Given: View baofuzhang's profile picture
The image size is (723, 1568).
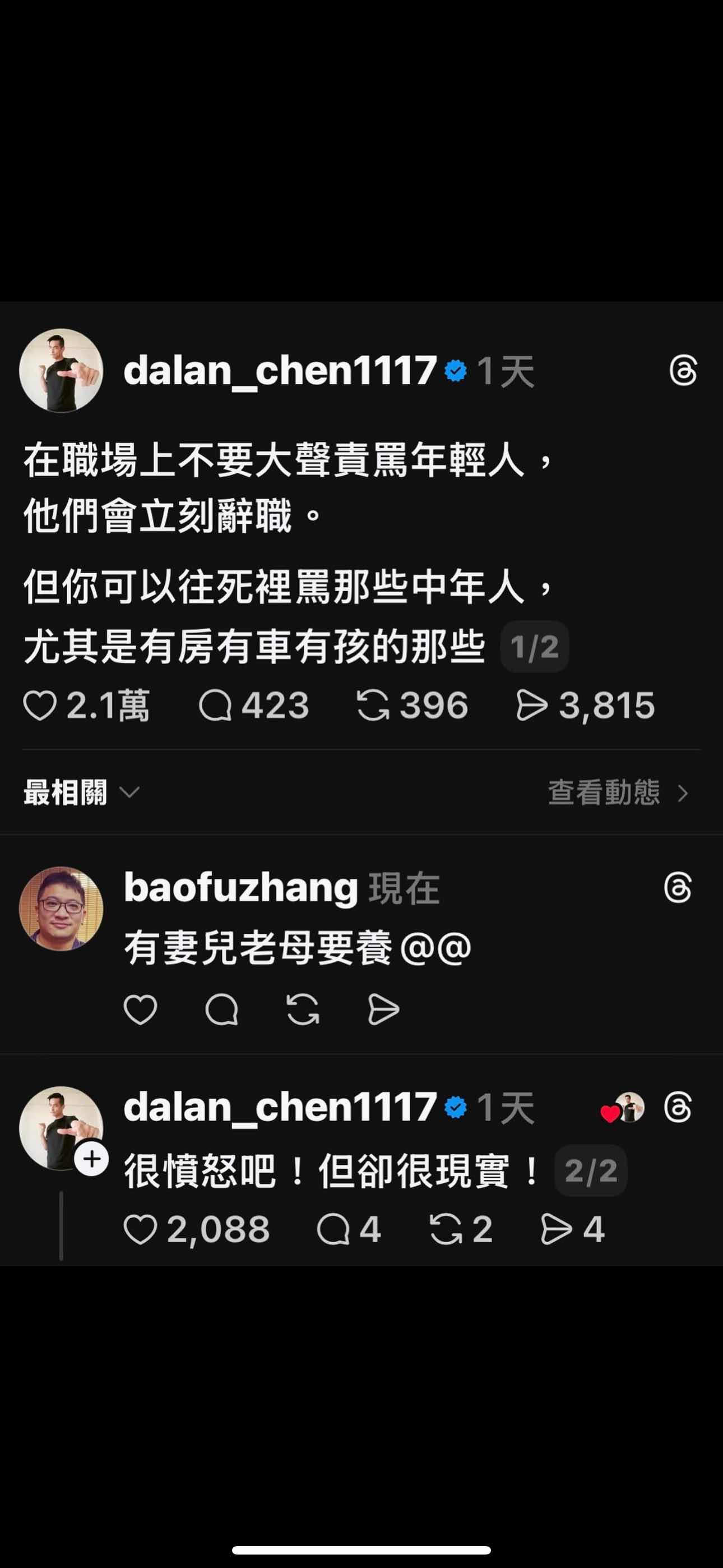Looking at the screenshot, I should pyautogui.click(x=61, y=908).
